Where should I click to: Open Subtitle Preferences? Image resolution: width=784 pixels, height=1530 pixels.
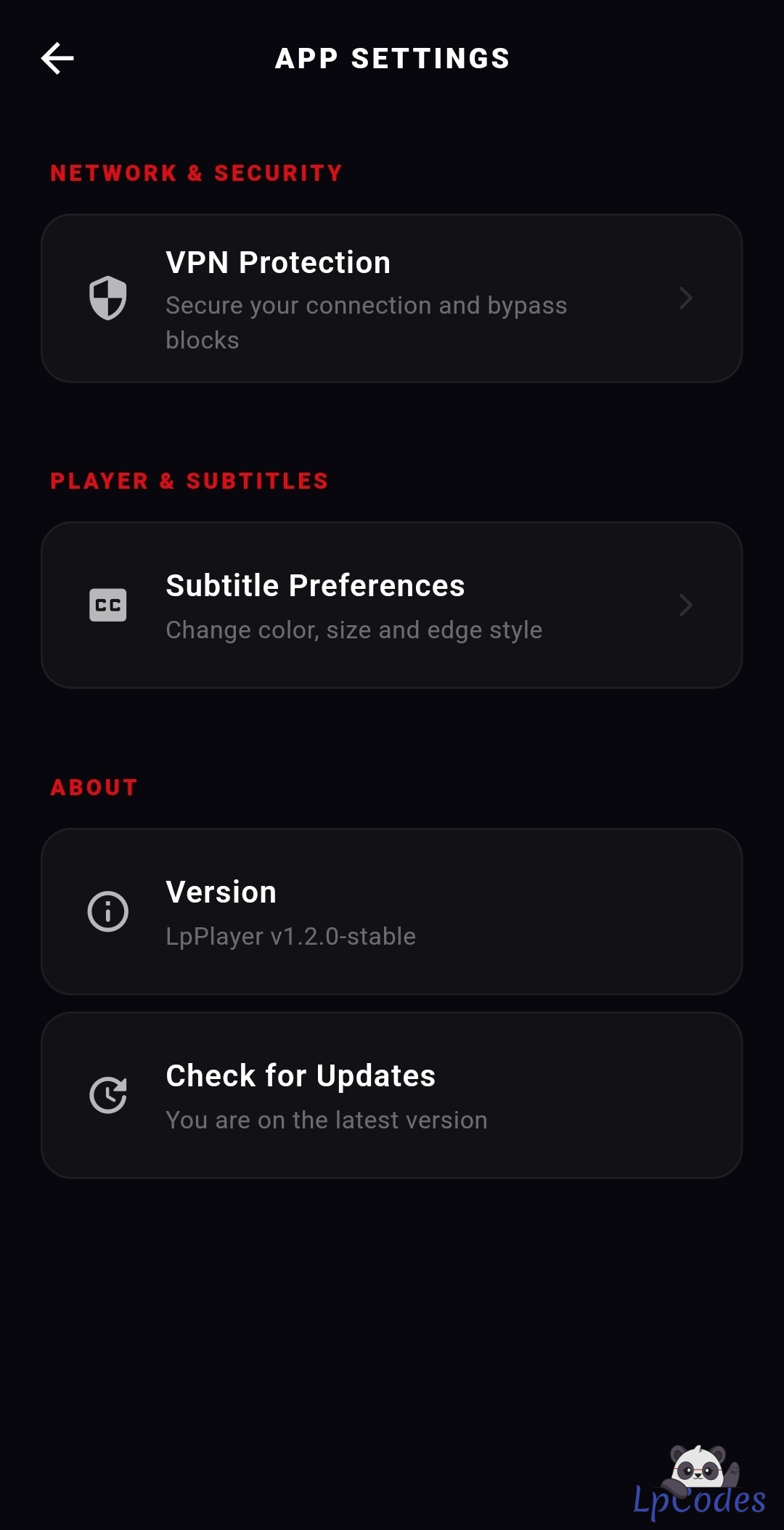click(392, 606)
